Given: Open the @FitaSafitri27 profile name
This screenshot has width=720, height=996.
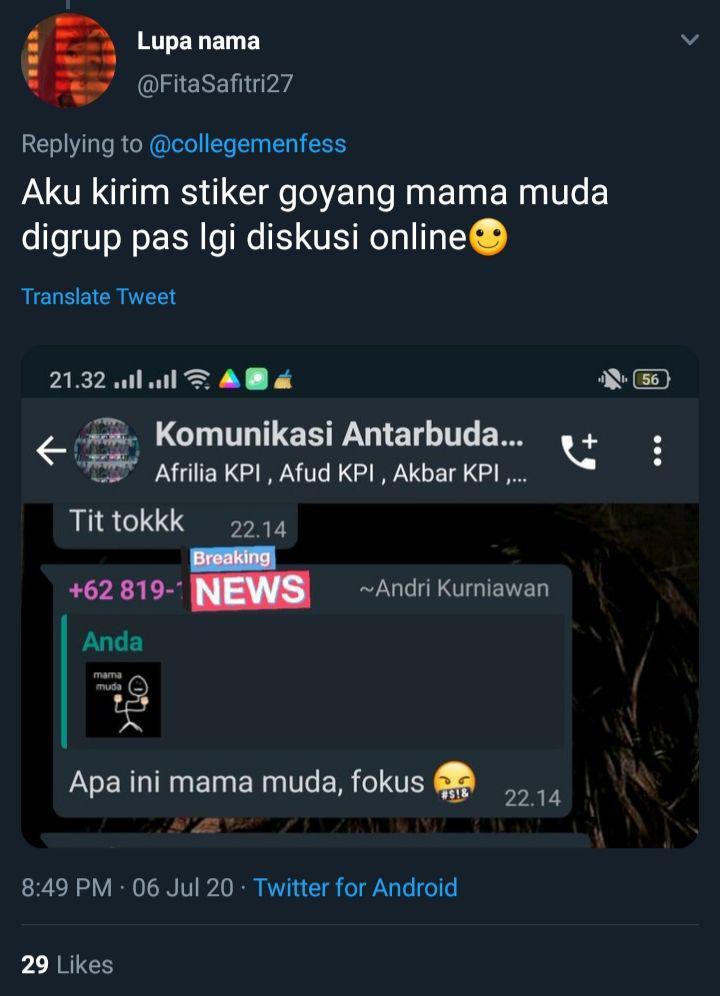Looking at the screenshot, I should (214, 83).
